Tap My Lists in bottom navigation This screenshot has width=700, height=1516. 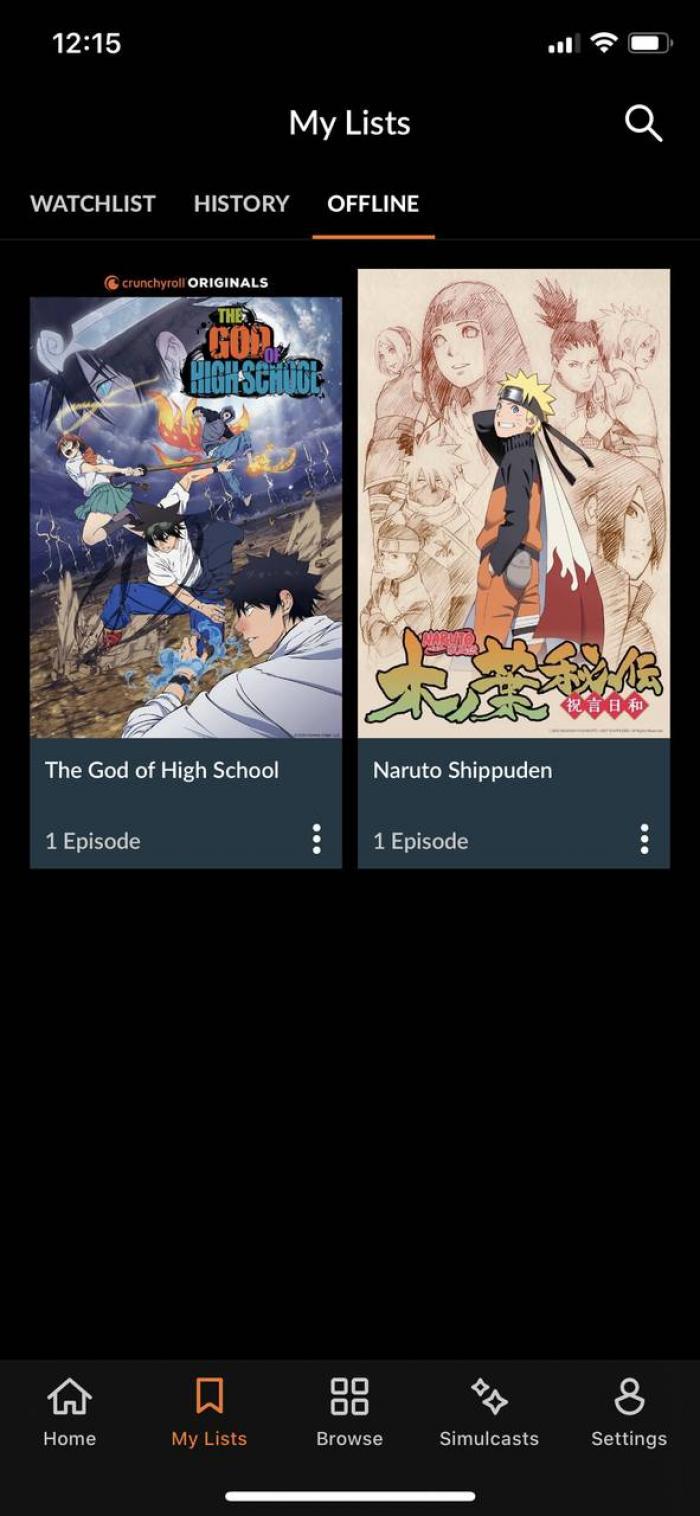point(209,1412)
